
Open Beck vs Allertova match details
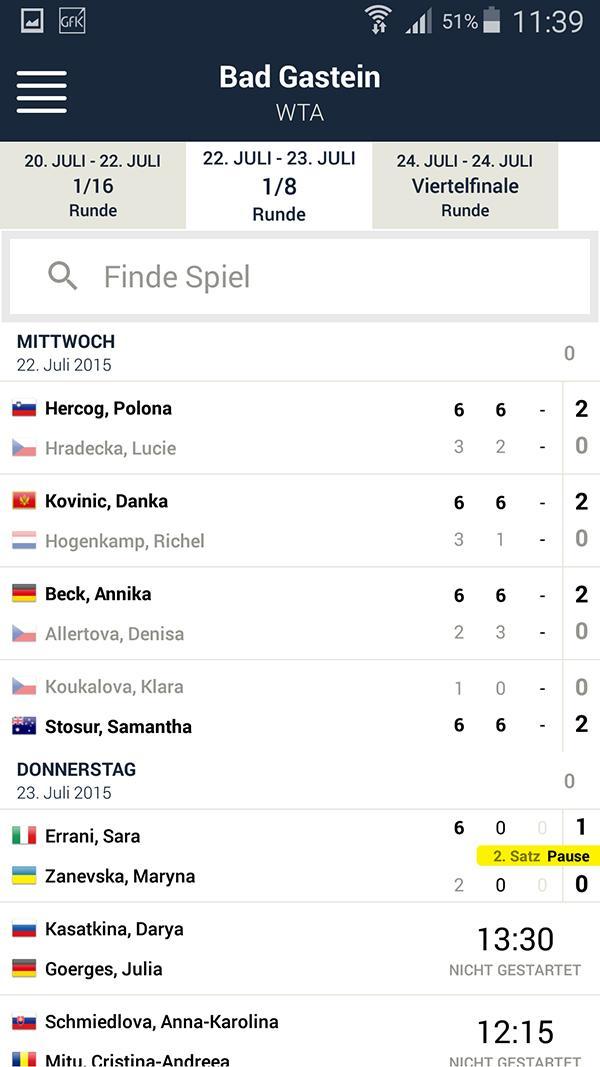[280, 613]
